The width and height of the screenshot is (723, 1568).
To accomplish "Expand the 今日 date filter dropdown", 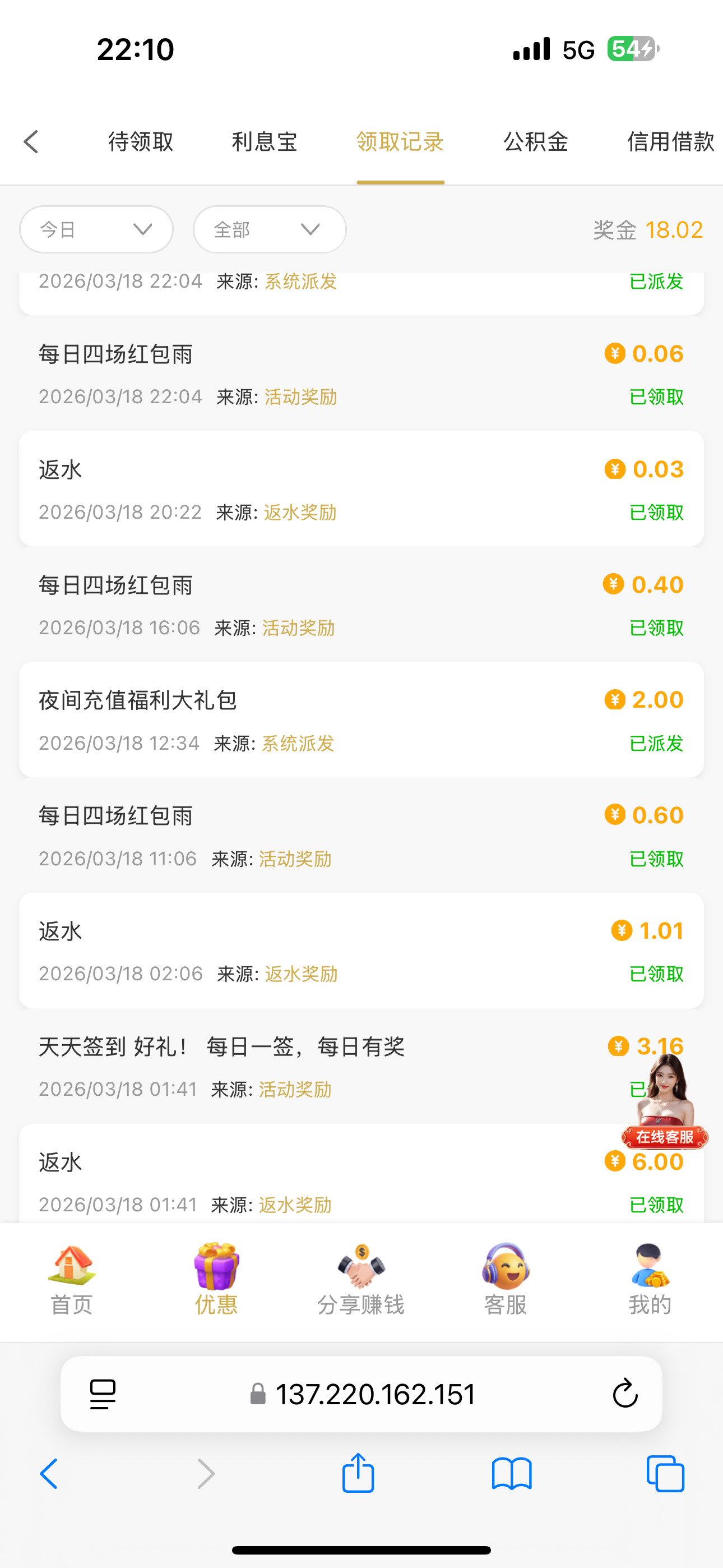I will click(96, 229).
